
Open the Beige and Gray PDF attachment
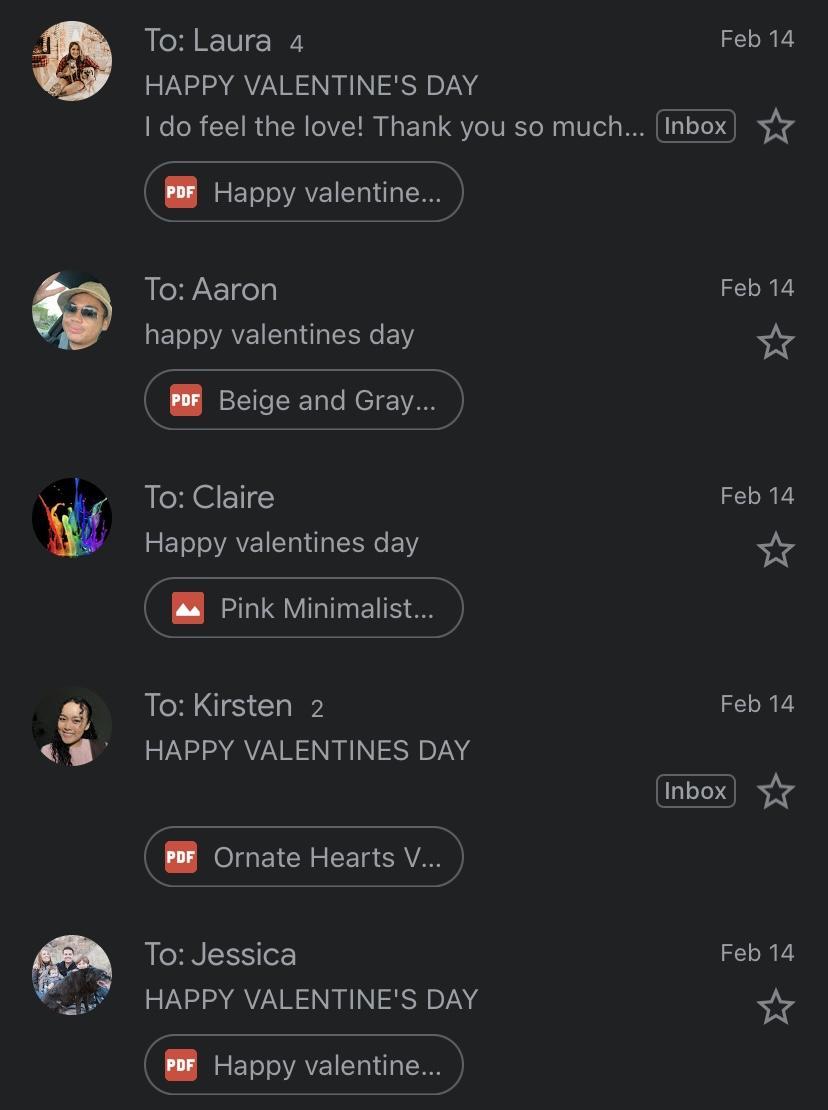coord(304,400)
